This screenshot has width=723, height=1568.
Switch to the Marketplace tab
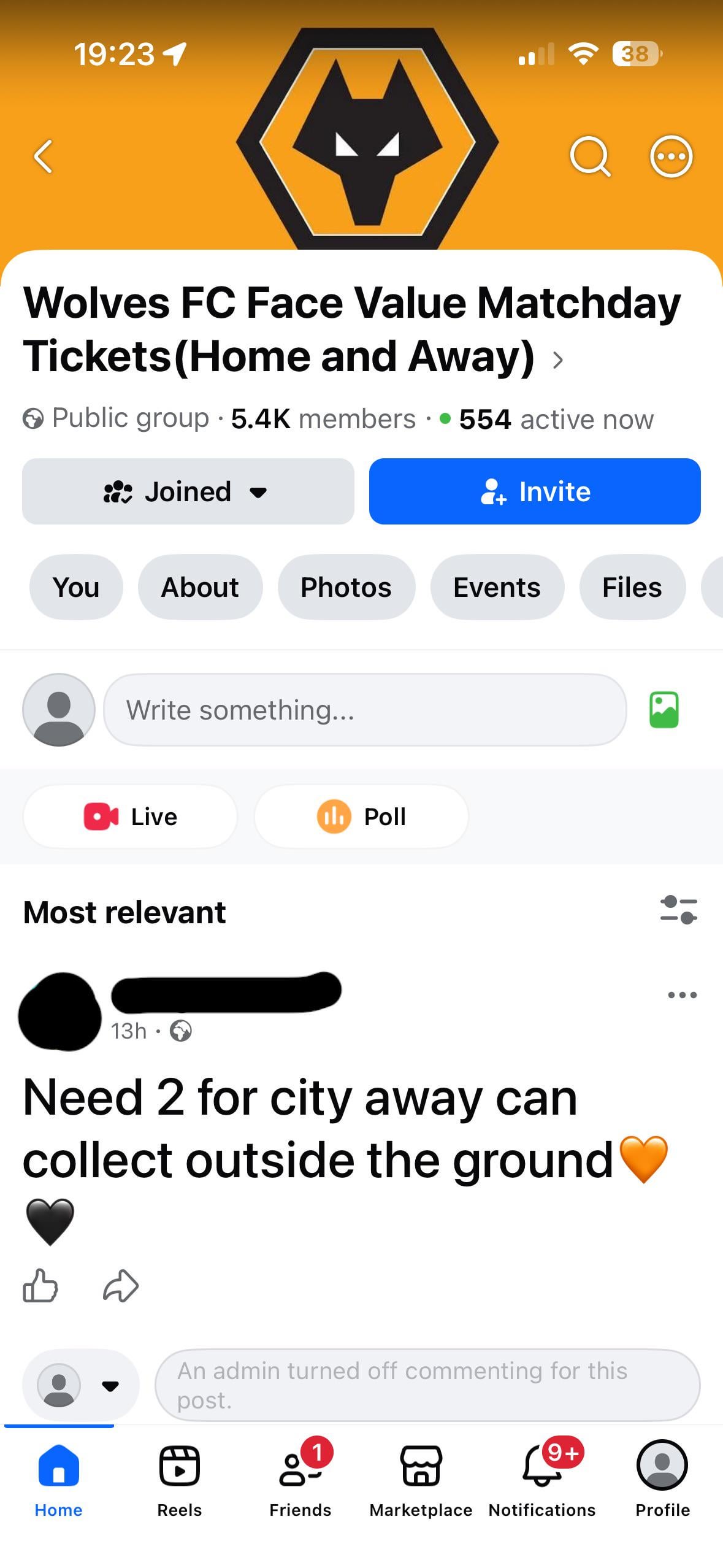pos(421,1478)
